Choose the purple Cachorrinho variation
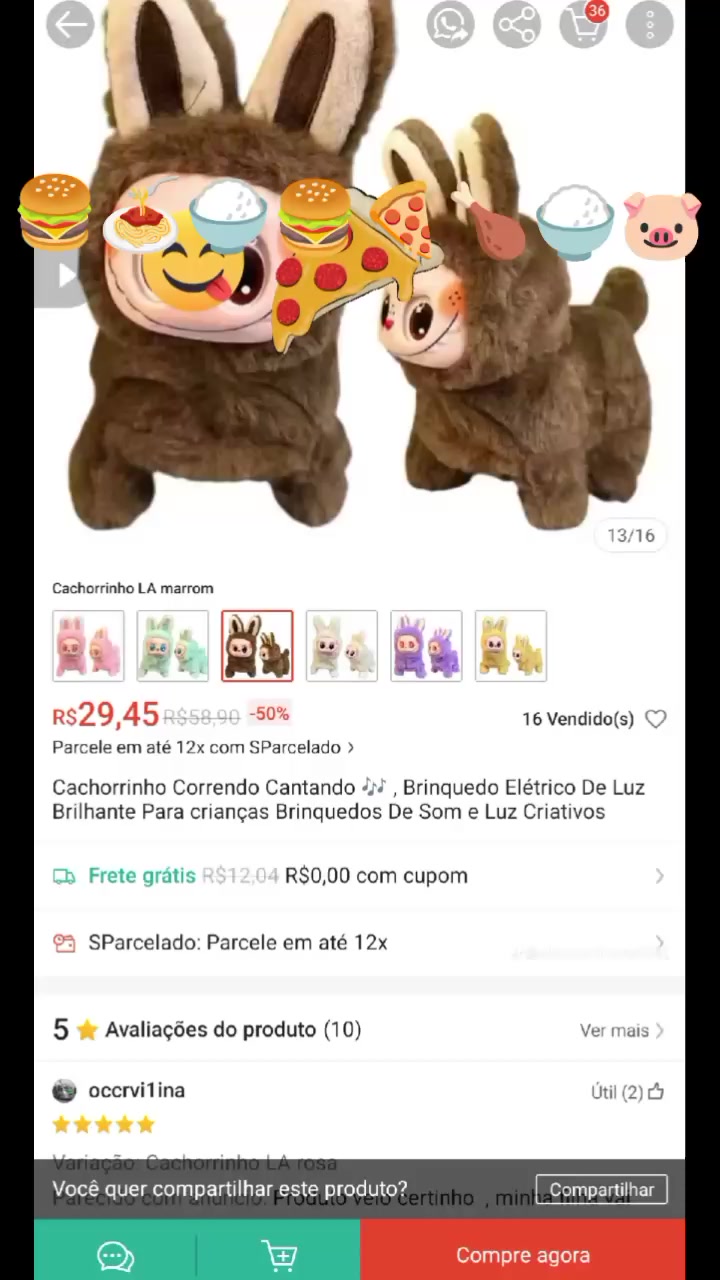This screenshot has height=1280, width=720. 426,646
